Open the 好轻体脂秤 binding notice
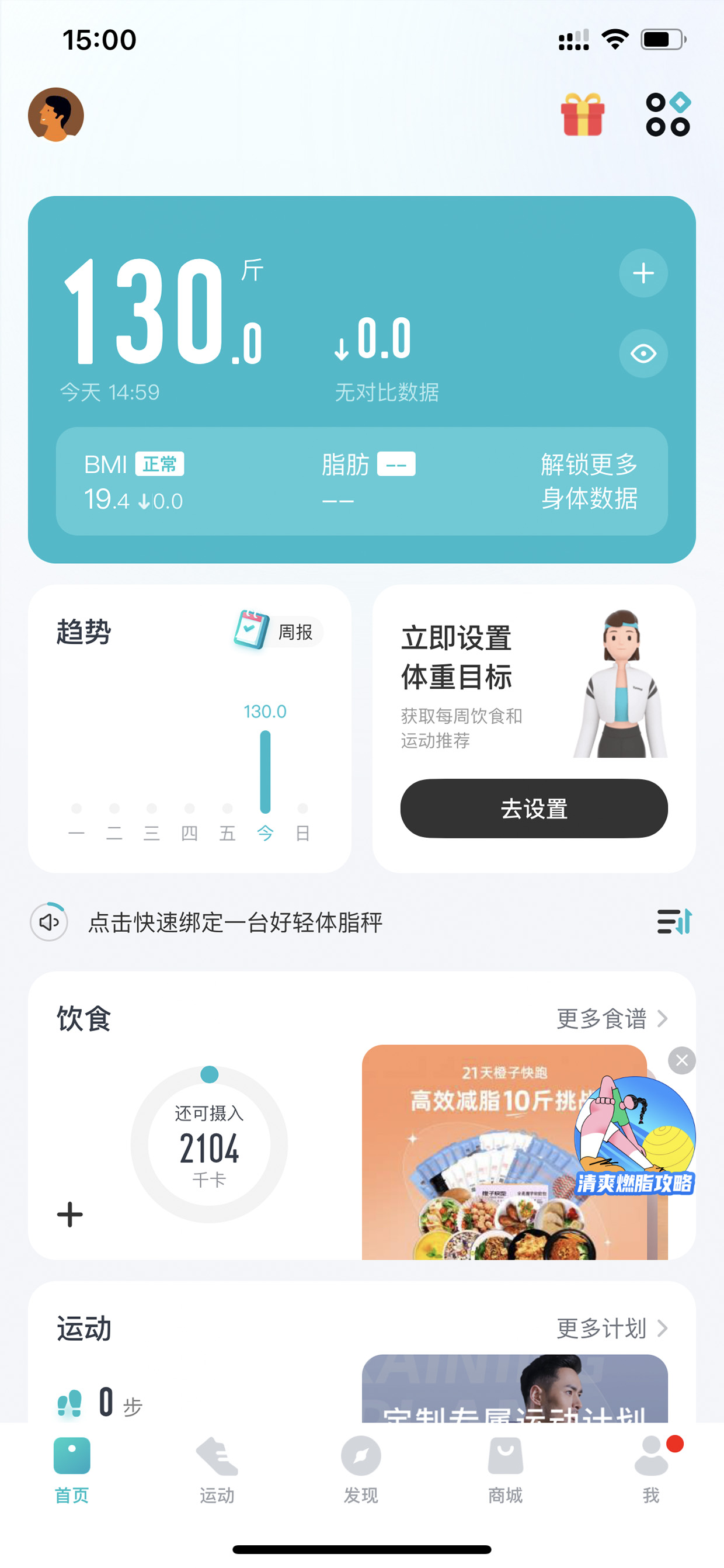Screen dimensions: 724x1568 click(235, 922)
